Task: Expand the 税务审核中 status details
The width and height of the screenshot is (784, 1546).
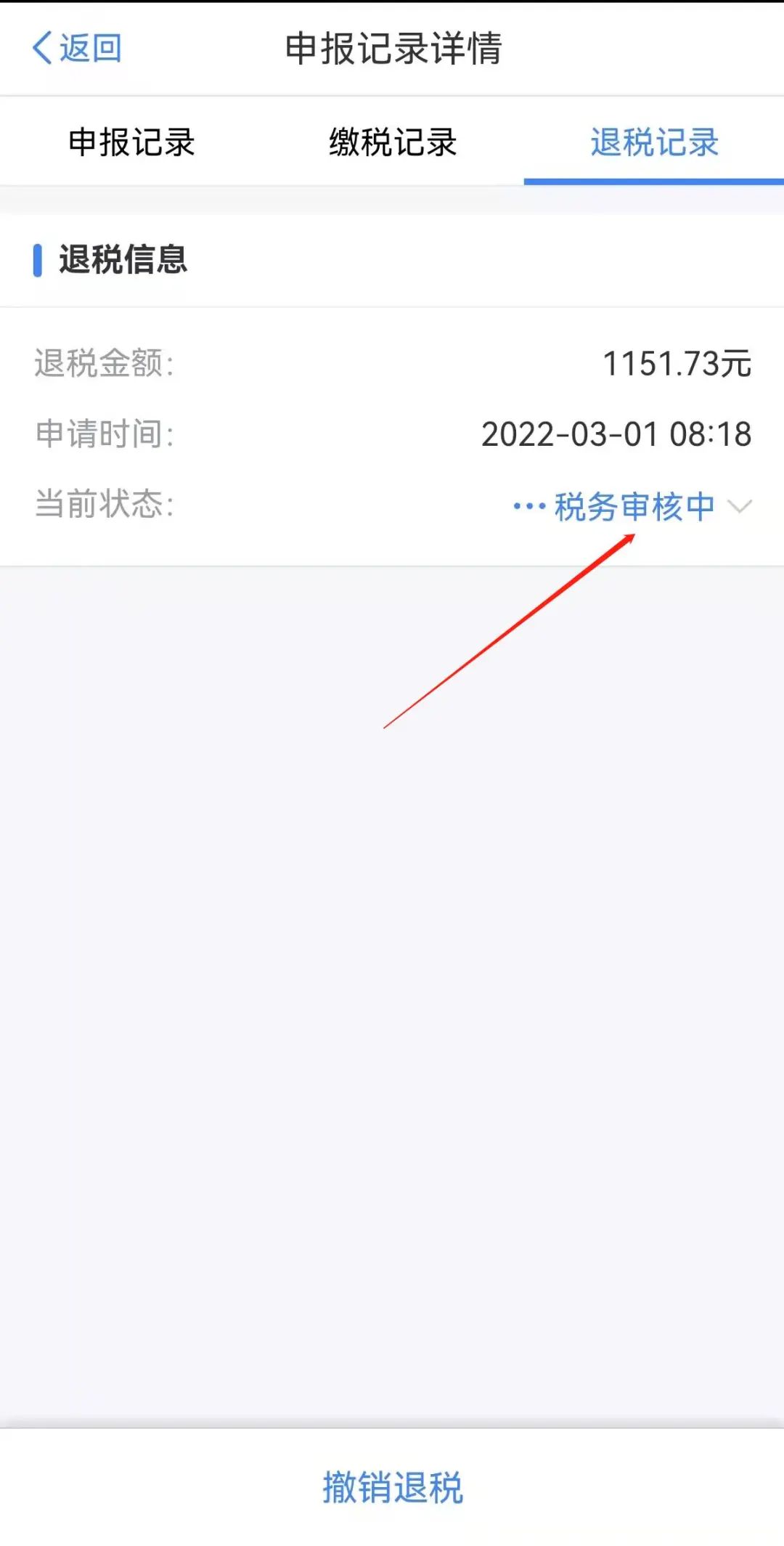Action: (632, 506)
